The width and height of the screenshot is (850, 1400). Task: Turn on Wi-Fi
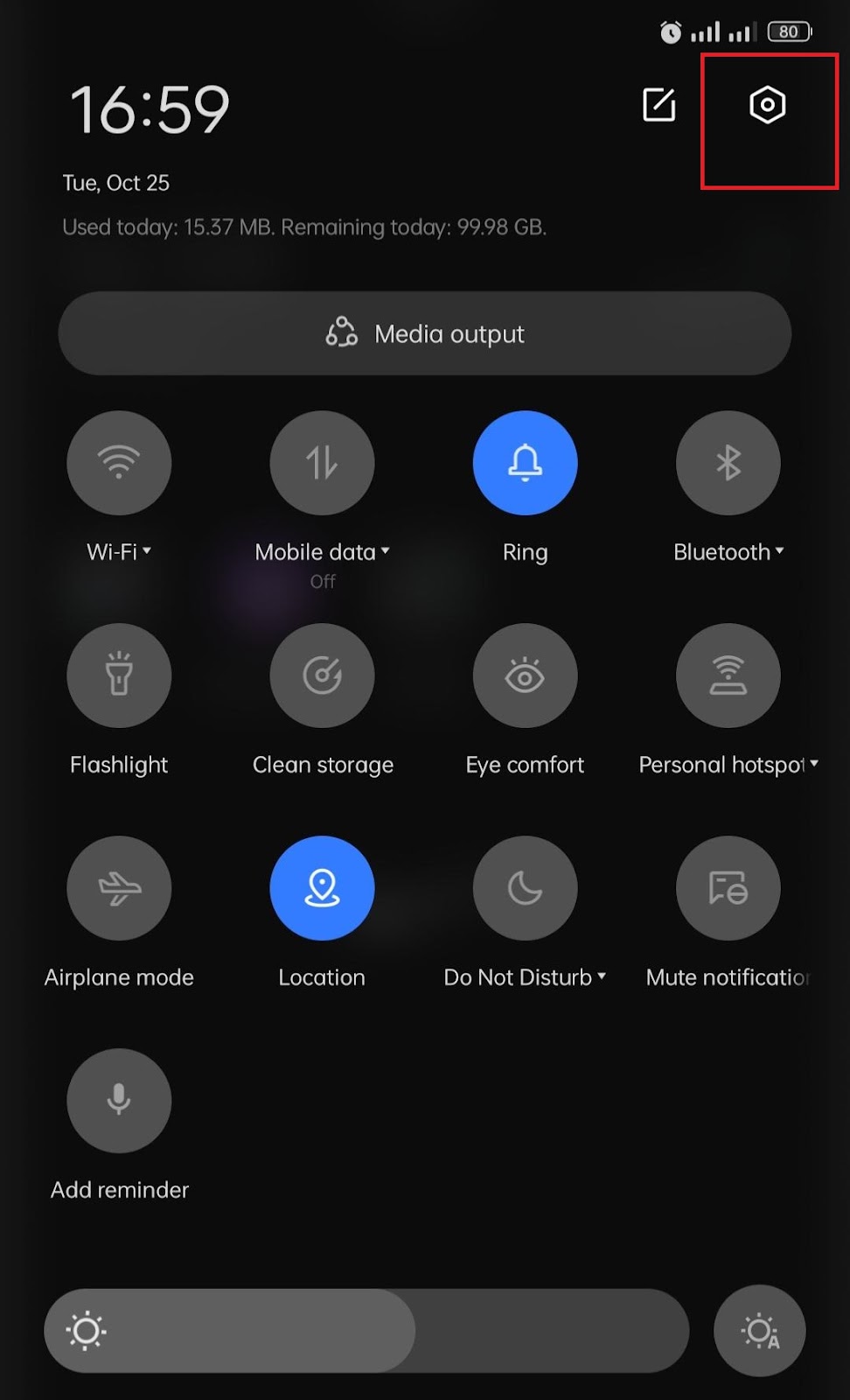pos(119,463)
